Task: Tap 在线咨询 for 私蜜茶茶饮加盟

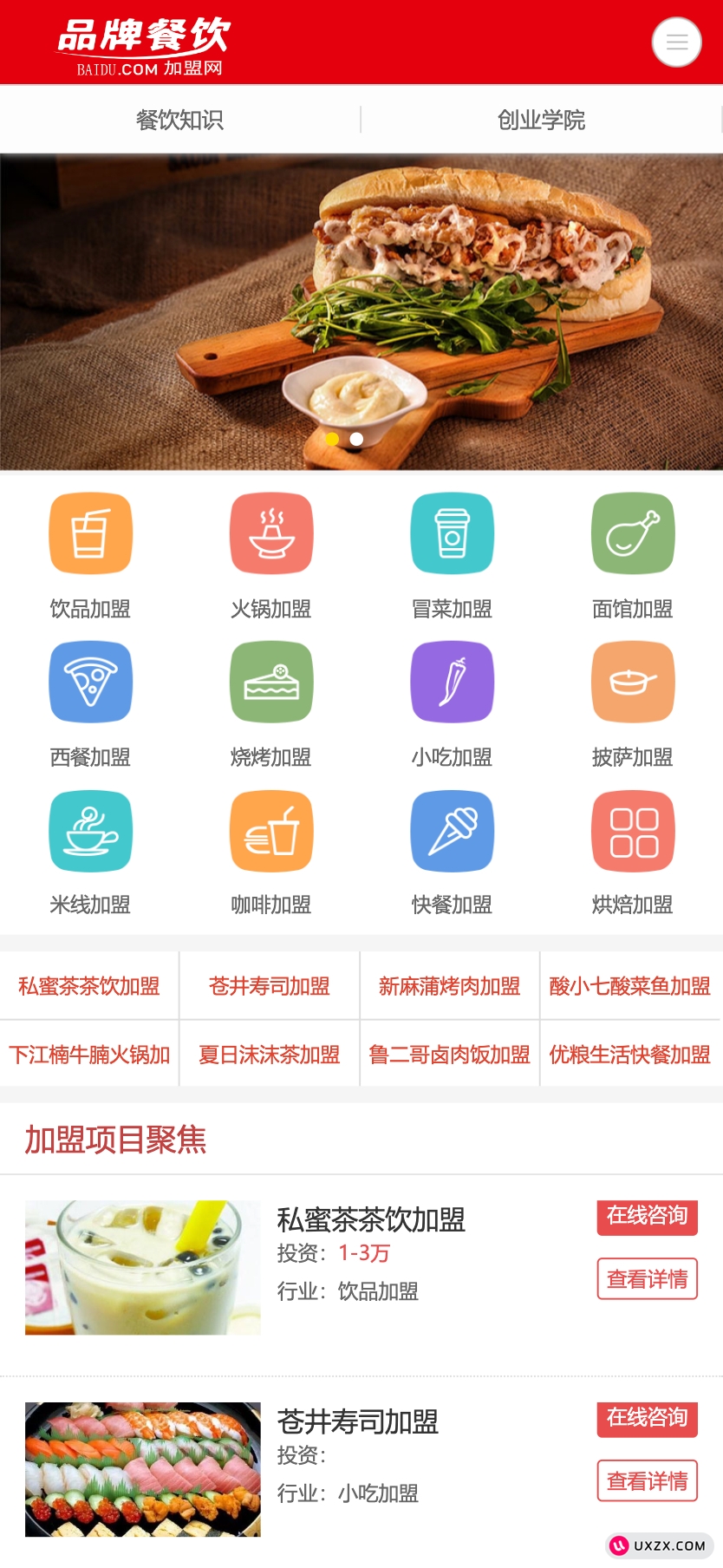Action: pos(647,1216)
